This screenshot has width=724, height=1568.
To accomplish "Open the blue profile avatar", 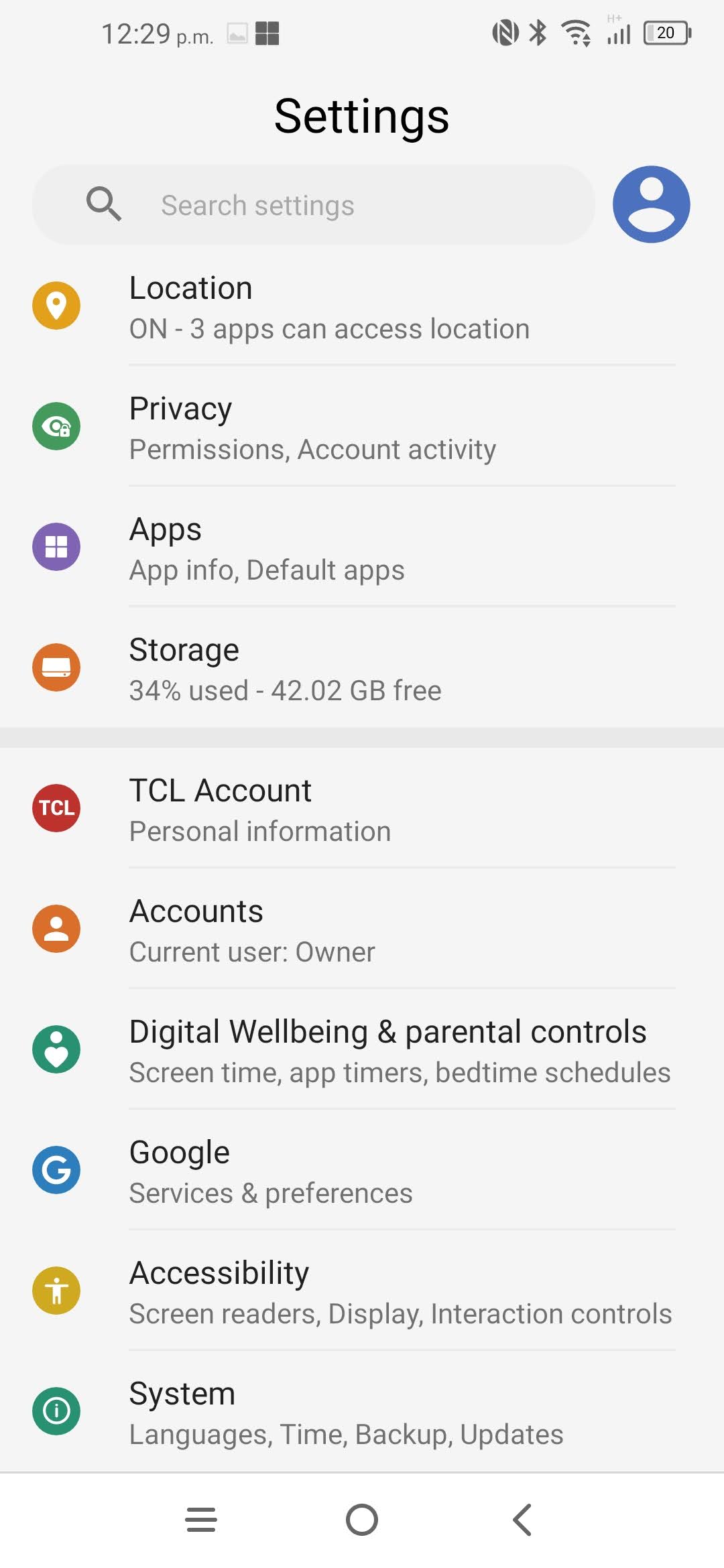I will (x=650, y=204).
